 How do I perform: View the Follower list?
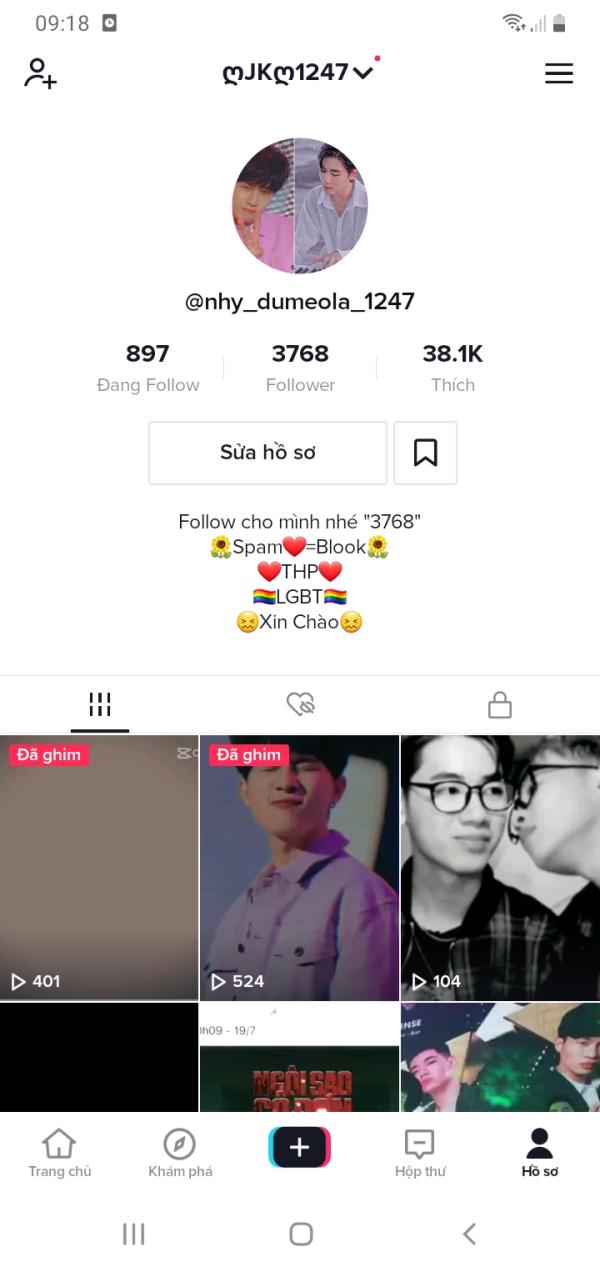click(x=300, y=368)
